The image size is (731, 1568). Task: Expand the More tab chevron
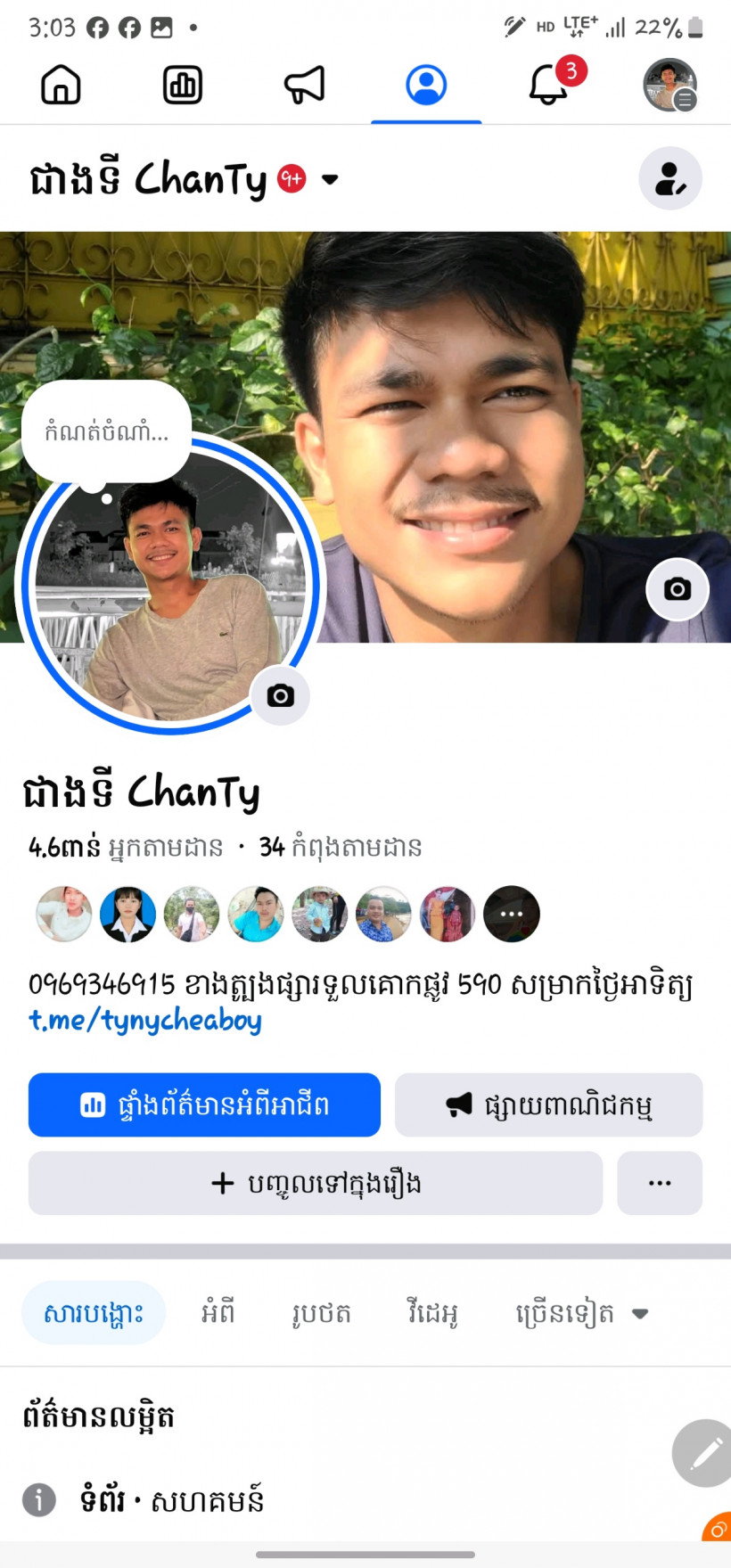pos(640,1313)
